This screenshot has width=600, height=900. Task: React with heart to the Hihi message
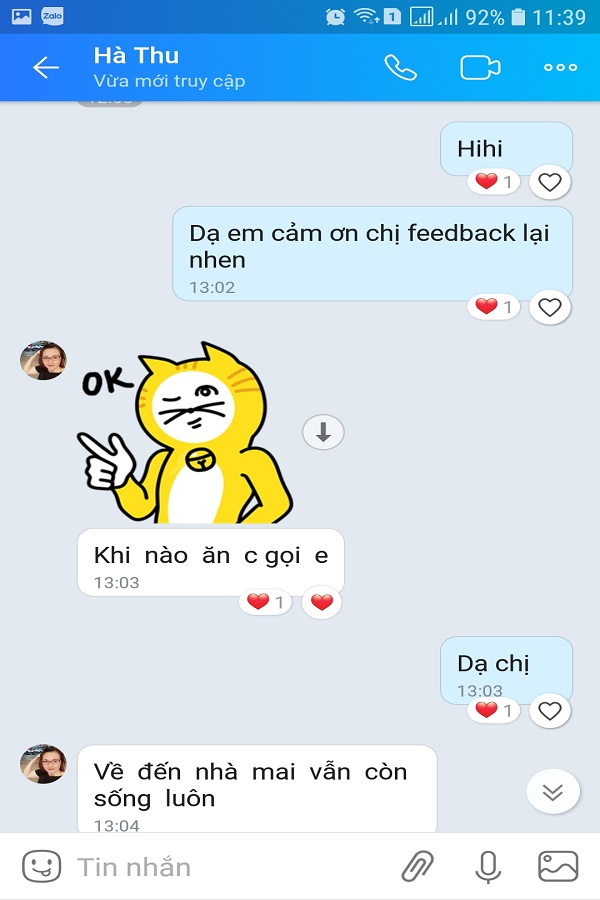pyautogui.click(x=549, y=182)
